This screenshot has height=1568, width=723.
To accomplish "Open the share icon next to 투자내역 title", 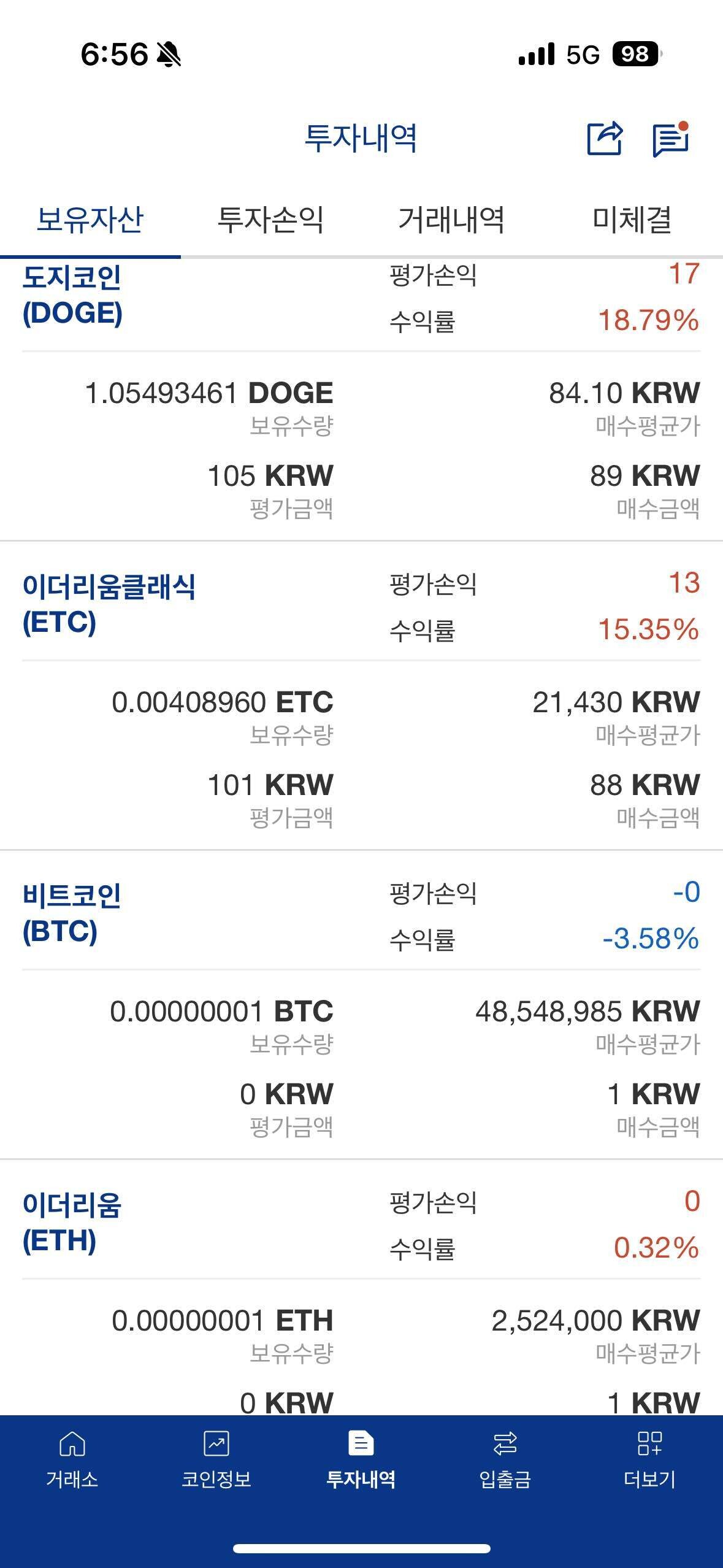I will (x=605, y=139).
